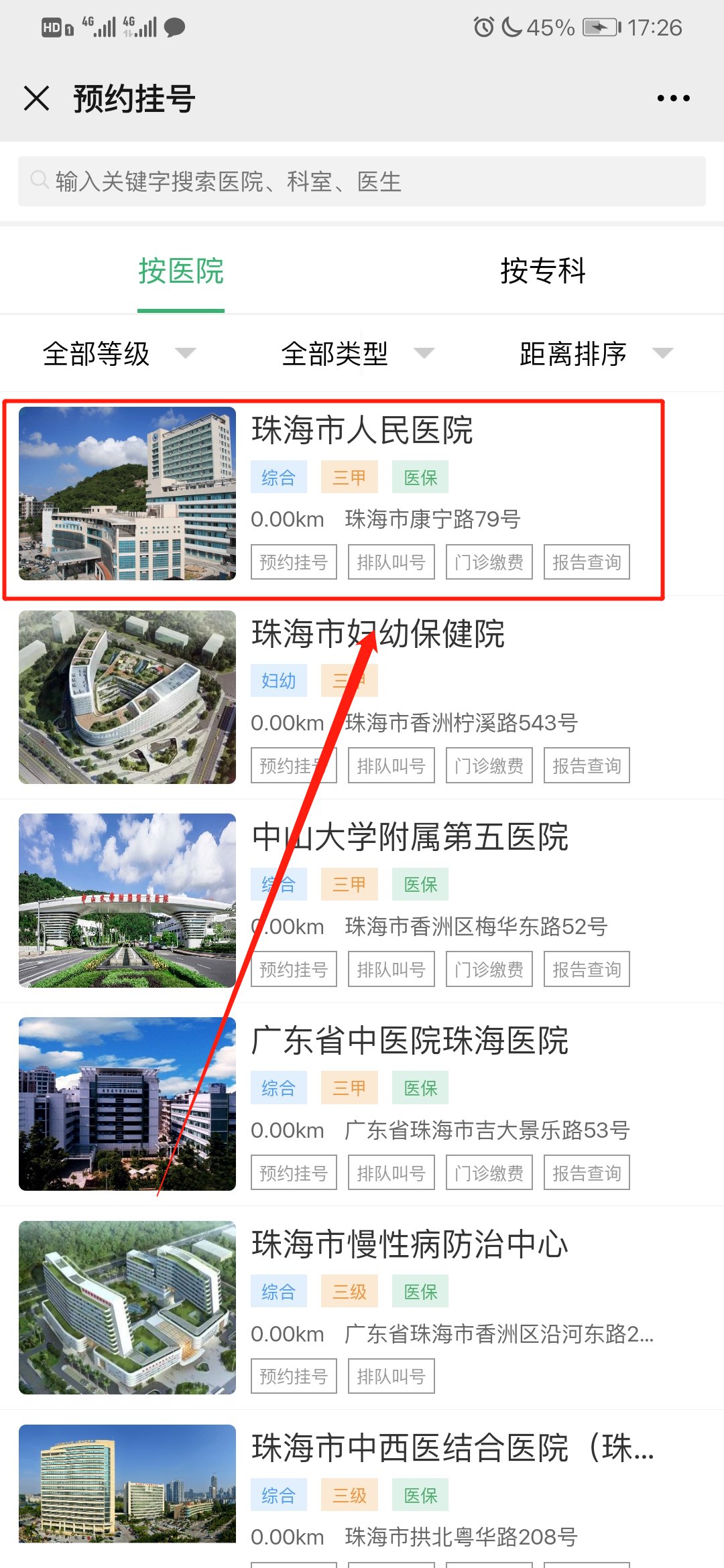Tap 报告查询 for 广东省中医院珠海医院

coord(587,1173)
